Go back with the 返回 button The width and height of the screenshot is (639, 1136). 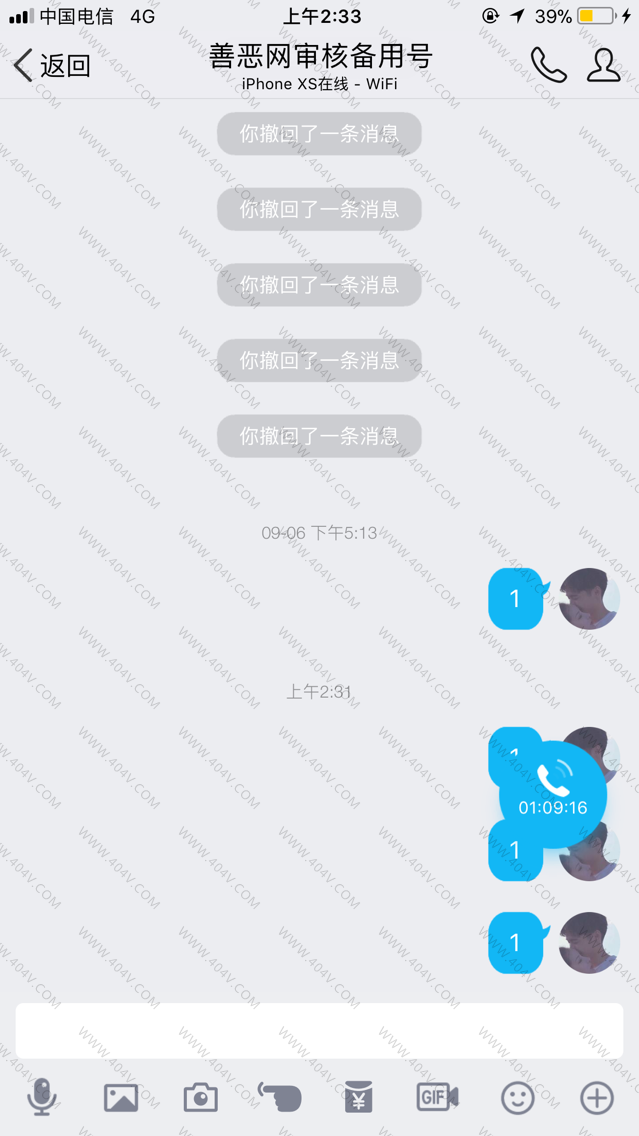pyautogui.click(x=52, y=66)
